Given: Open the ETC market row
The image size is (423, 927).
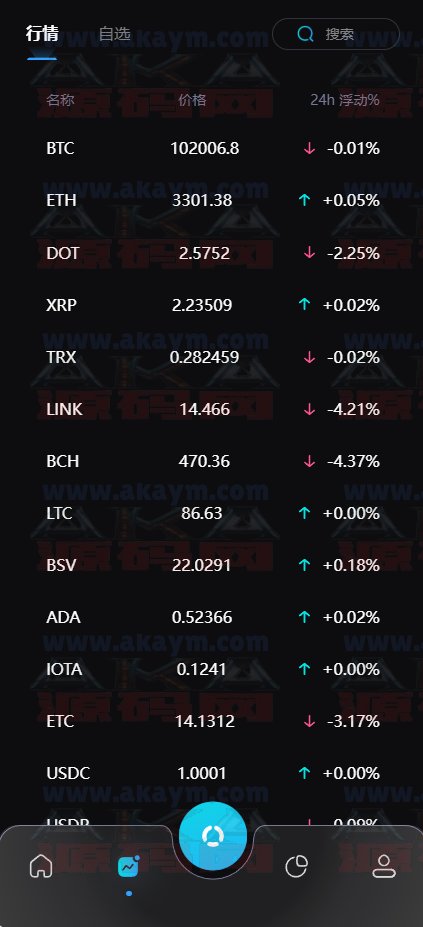Looking at the screenshot, I should [x=212, y=721].
